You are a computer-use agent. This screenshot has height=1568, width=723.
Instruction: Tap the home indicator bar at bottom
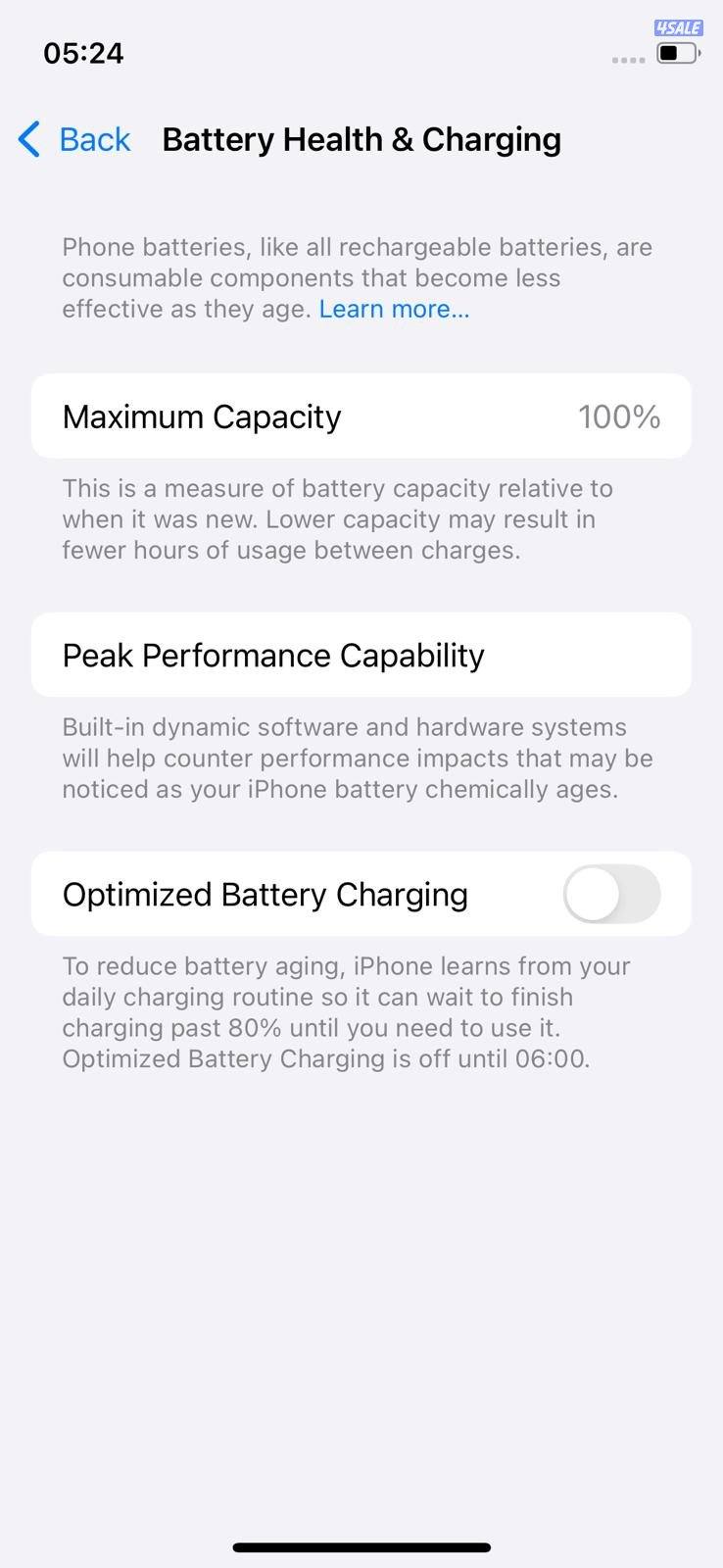(361, 1546)
